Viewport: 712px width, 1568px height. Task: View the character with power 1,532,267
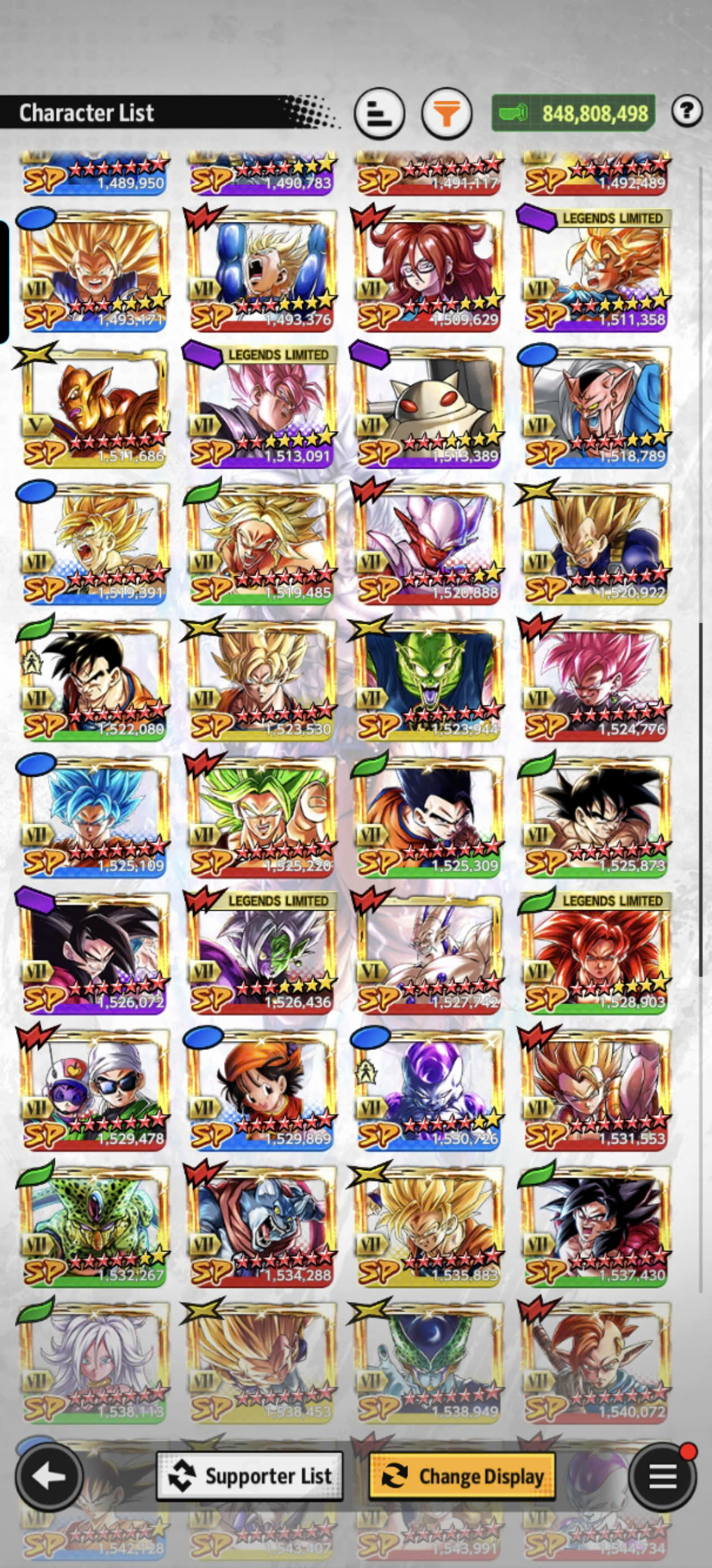[95, 1225]
